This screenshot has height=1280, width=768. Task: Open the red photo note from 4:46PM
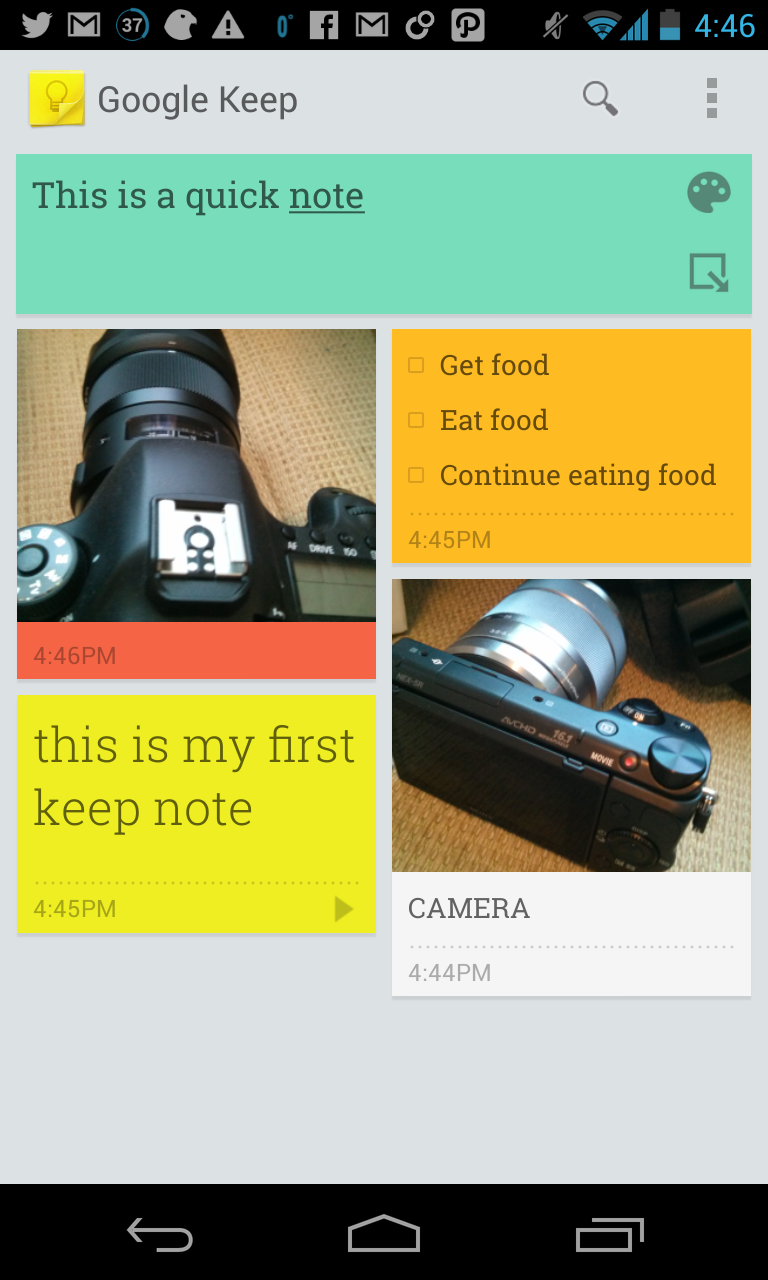[196, 500]
